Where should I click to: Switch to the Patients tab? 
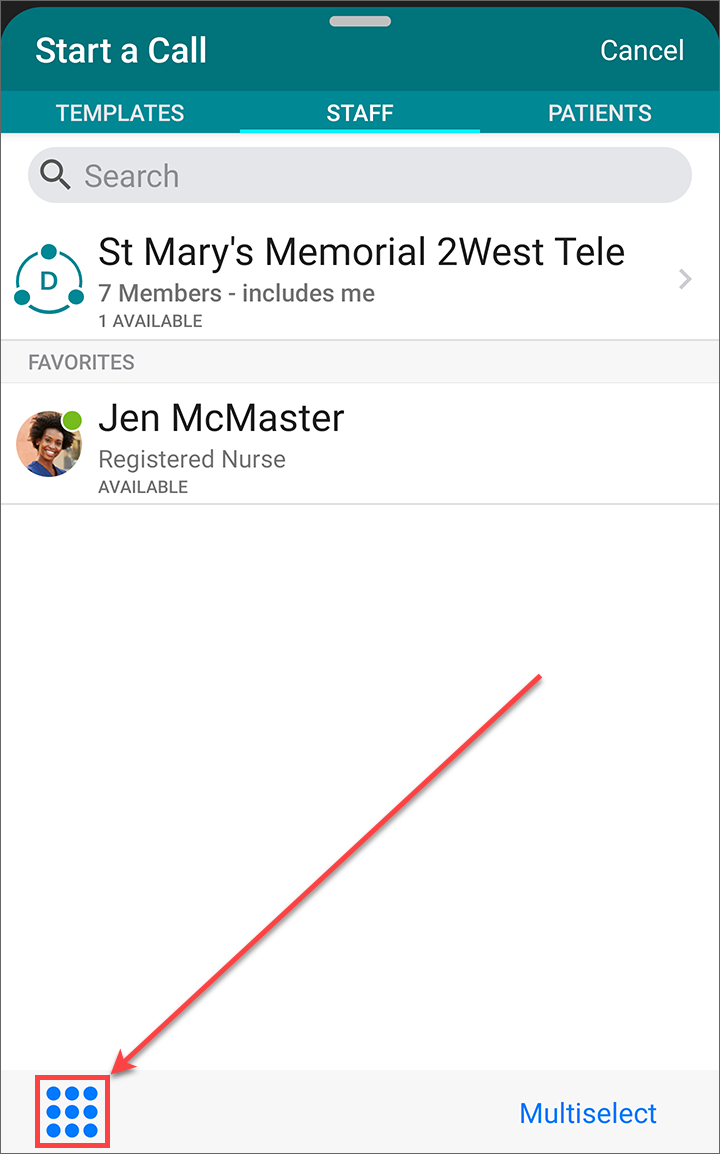point(600,113)
